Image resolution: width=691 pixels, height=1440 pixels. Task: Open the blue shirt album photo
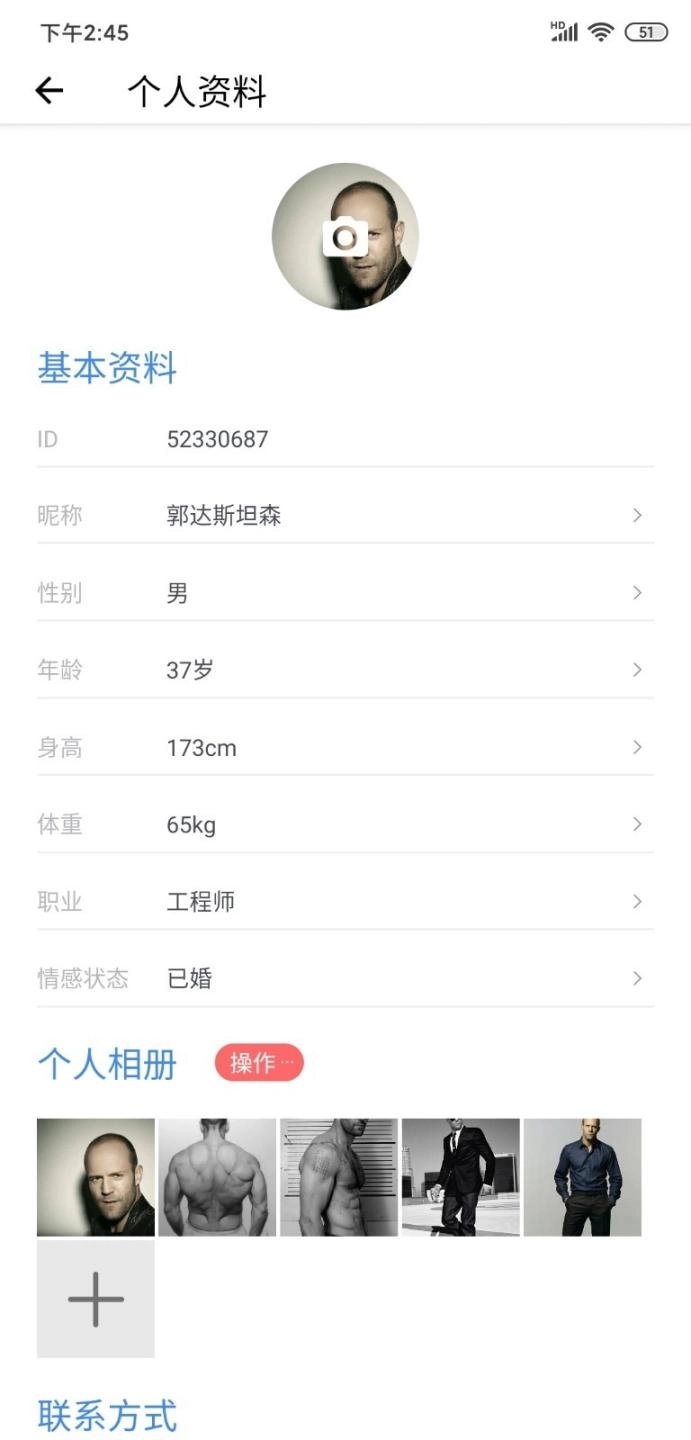(x=582, y=1177)
